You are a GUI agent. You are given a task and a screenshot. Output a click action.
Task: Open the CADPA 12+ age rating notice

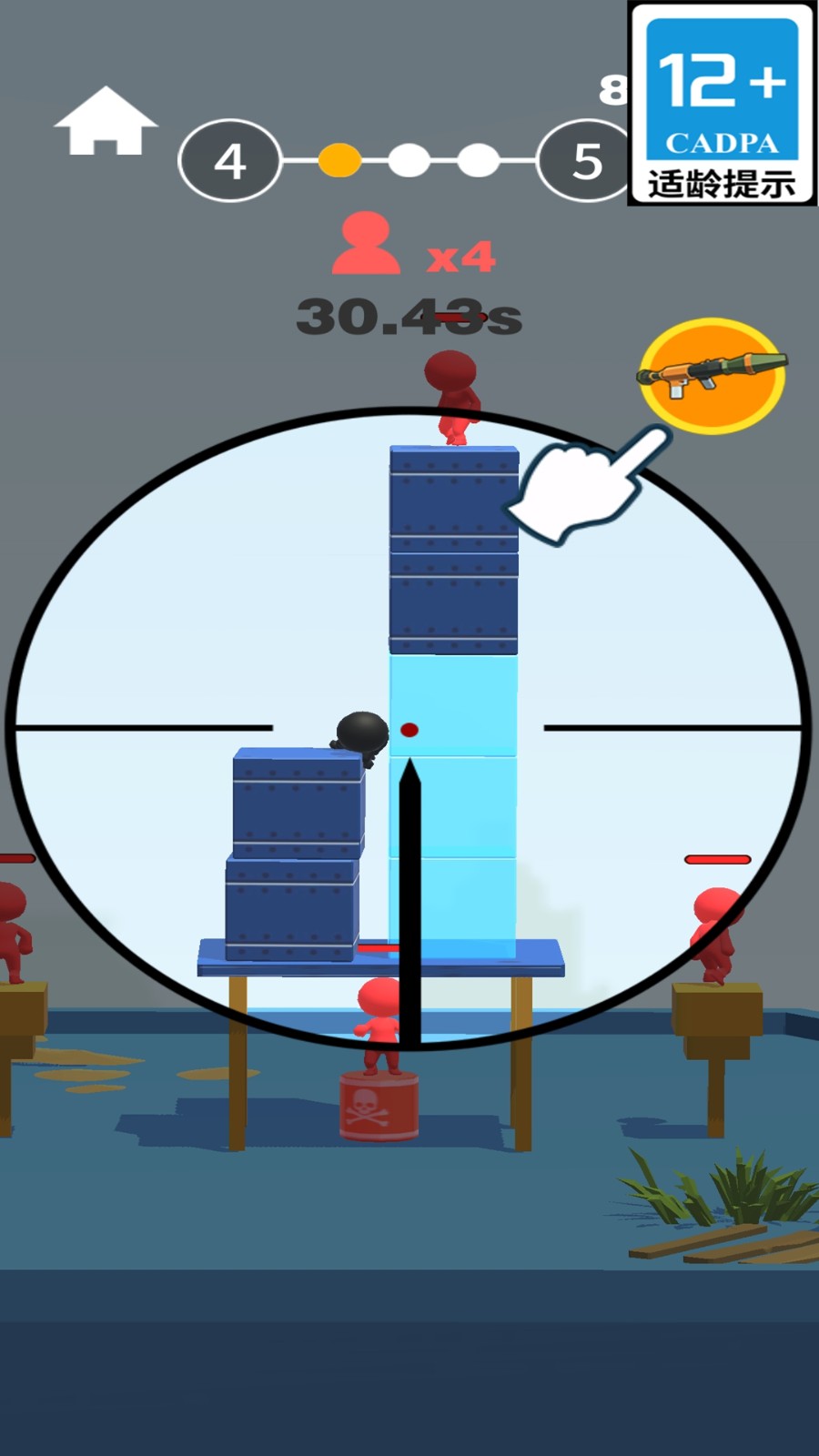[x=722, y=103]
